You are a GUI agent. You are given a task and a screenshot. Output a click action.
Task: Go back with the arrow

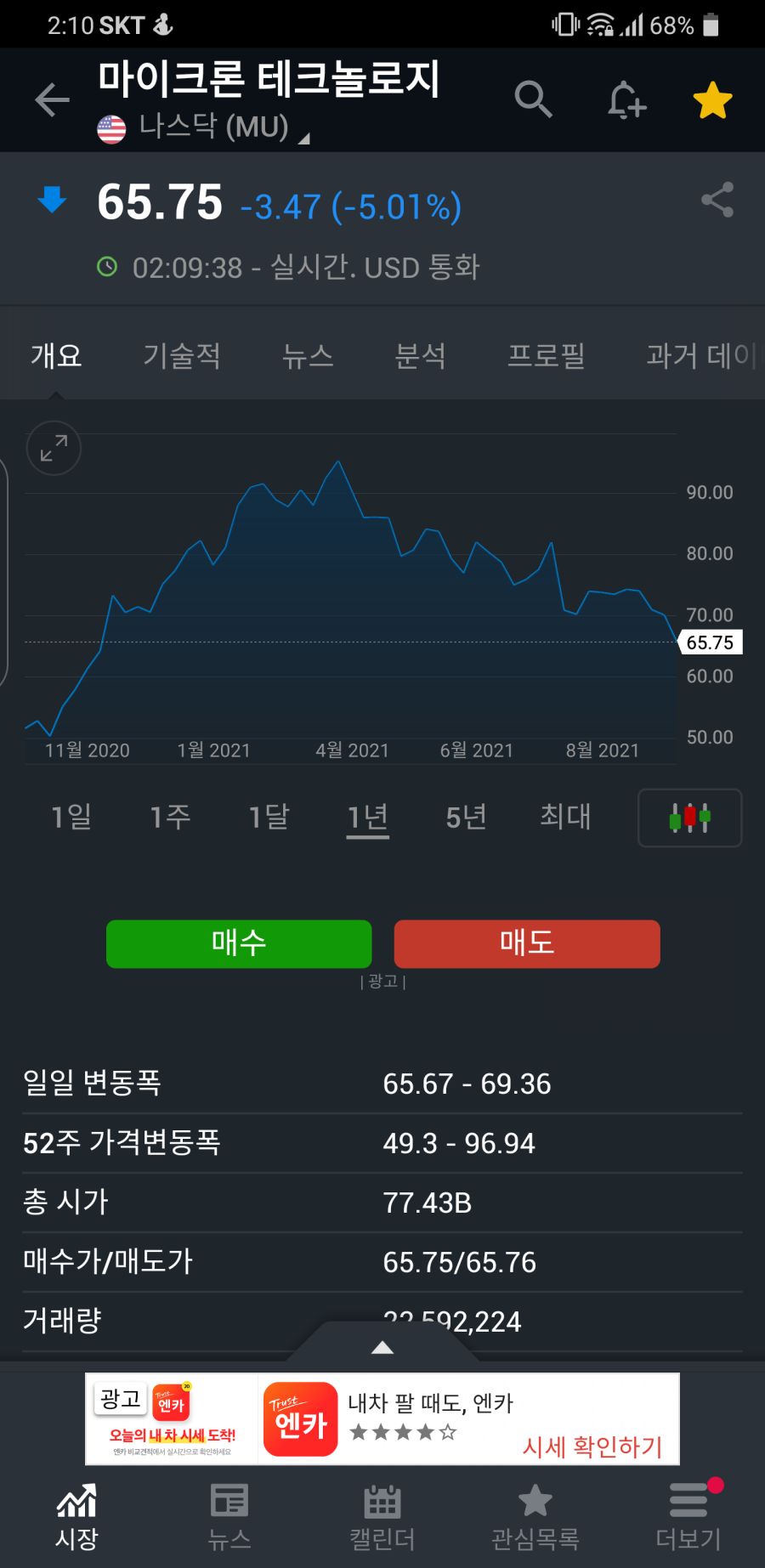coord(51,99)
